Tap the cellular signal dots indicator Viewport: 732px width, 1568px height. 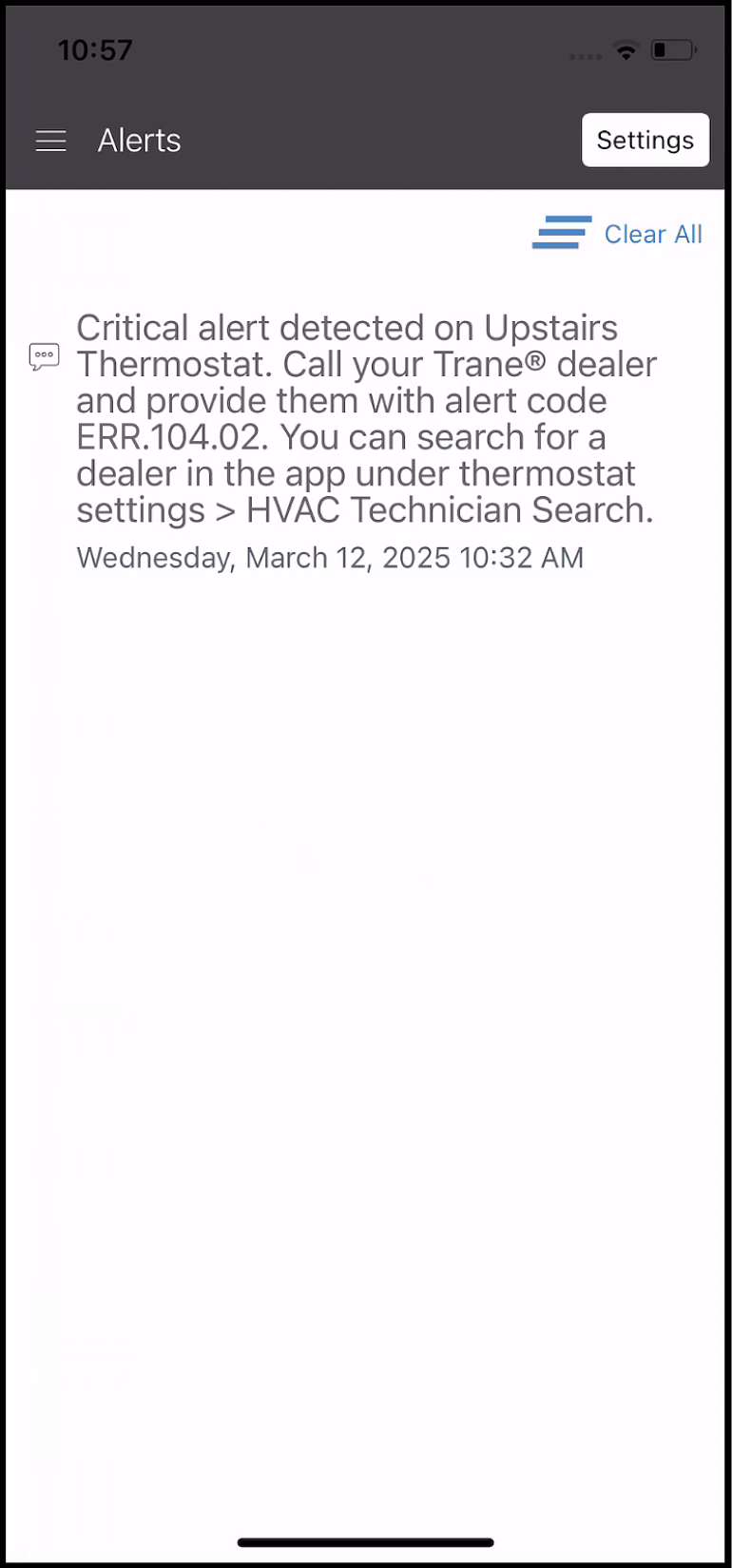point(584,55)
